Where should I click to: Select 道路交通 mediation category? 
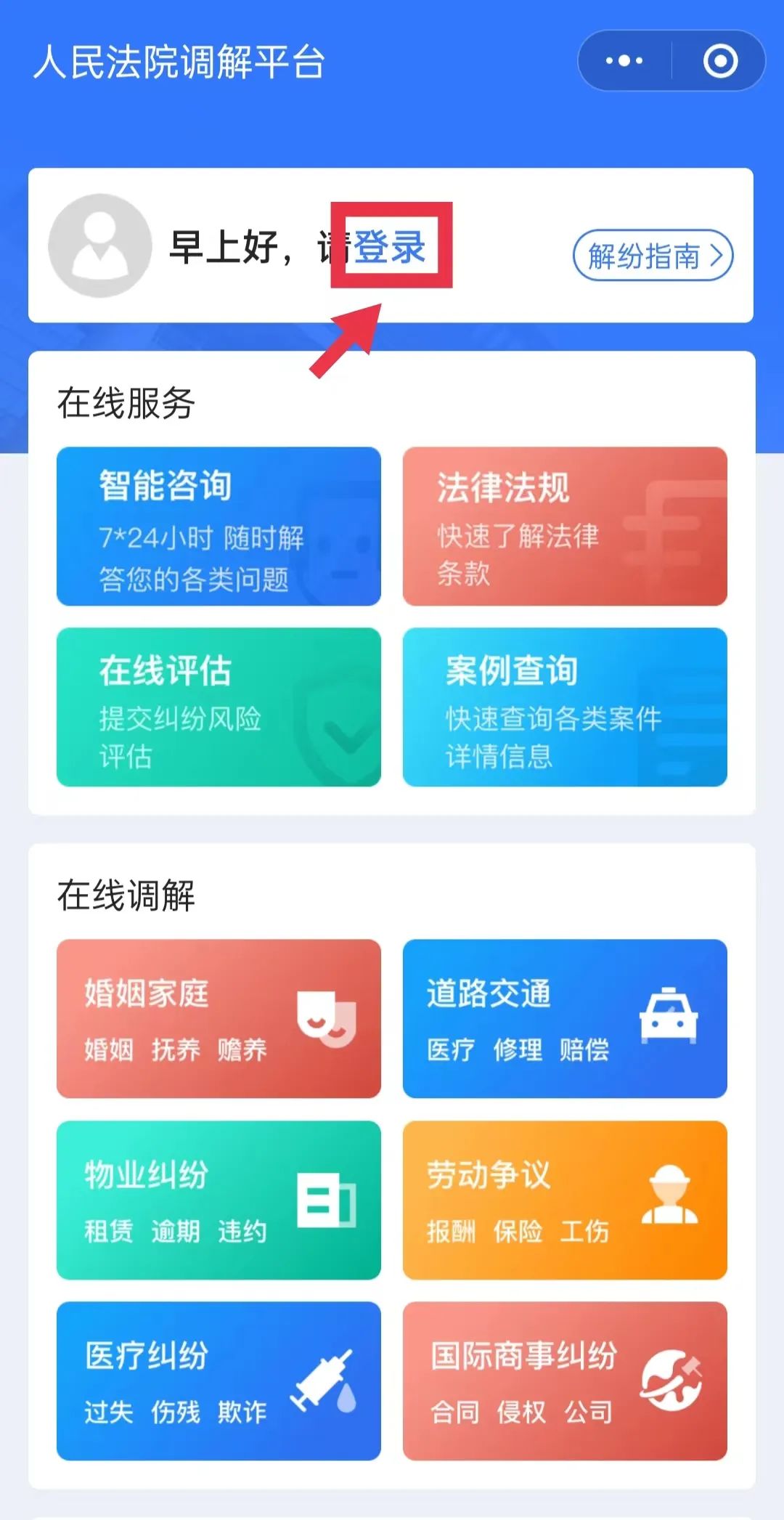click(x=565, y=1018)
